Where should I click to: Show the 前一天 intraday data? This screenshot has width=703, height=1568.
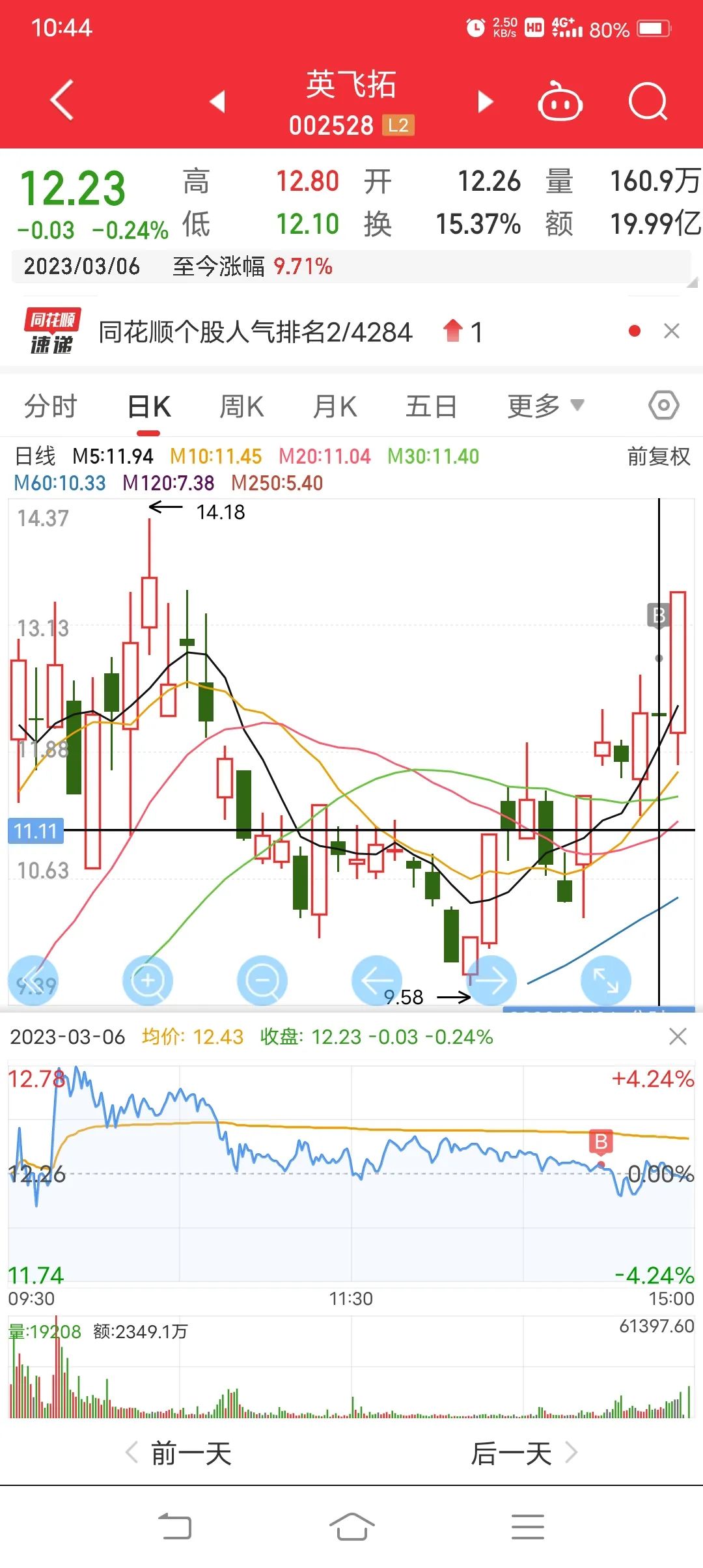[179, 1453]
